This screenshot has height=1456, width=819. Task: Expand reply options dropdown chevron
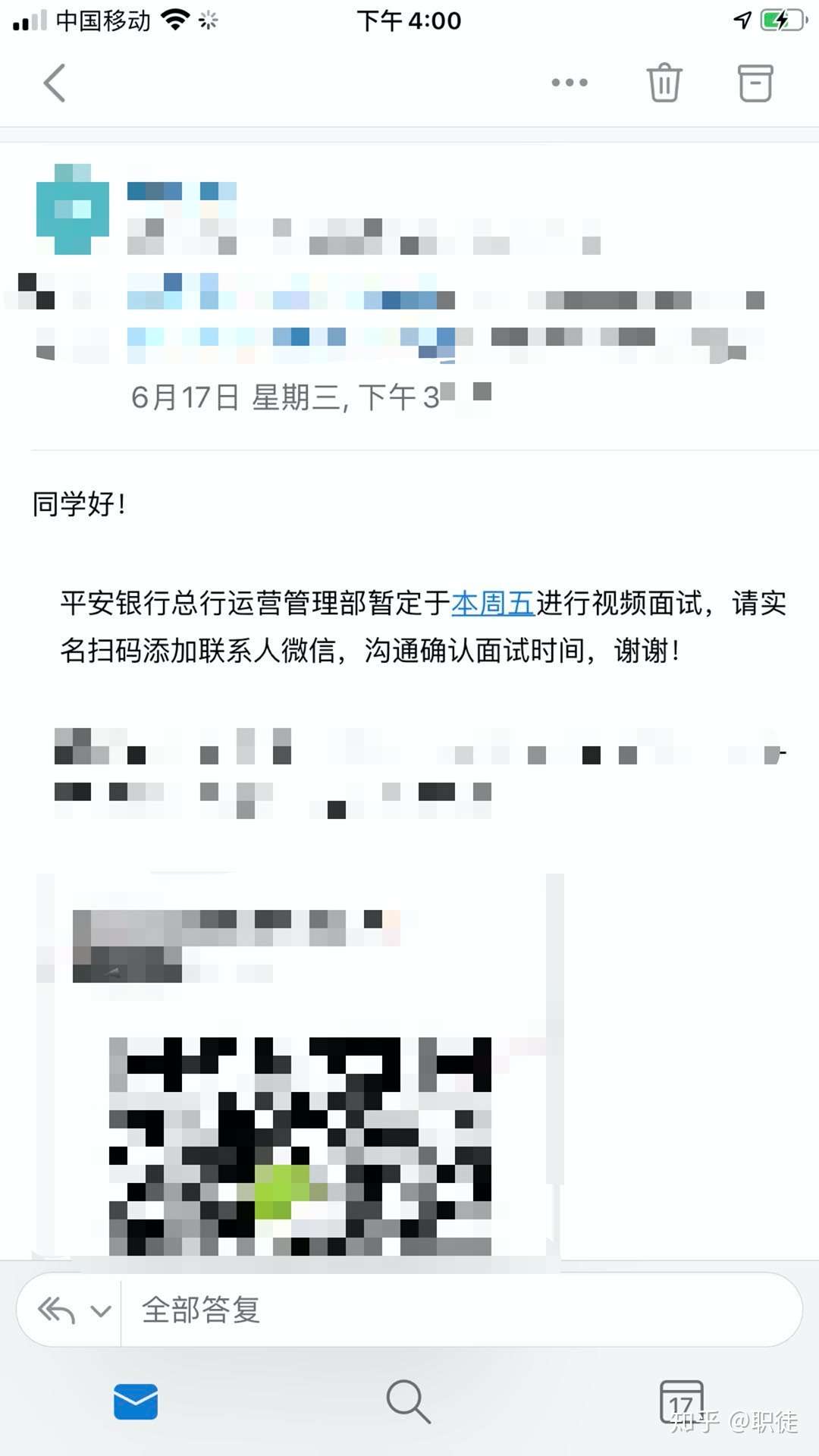(x=101, y=1310)
